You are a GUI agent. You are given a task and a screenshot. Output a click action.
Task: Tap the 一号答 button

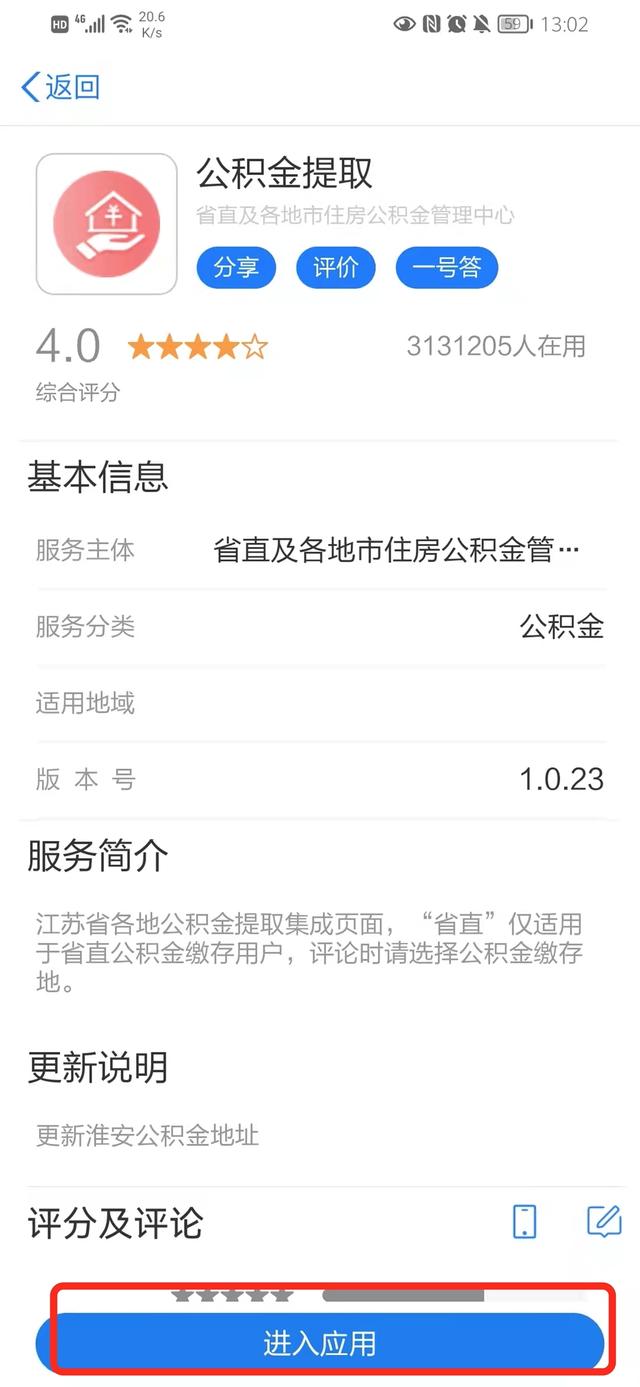447,268
